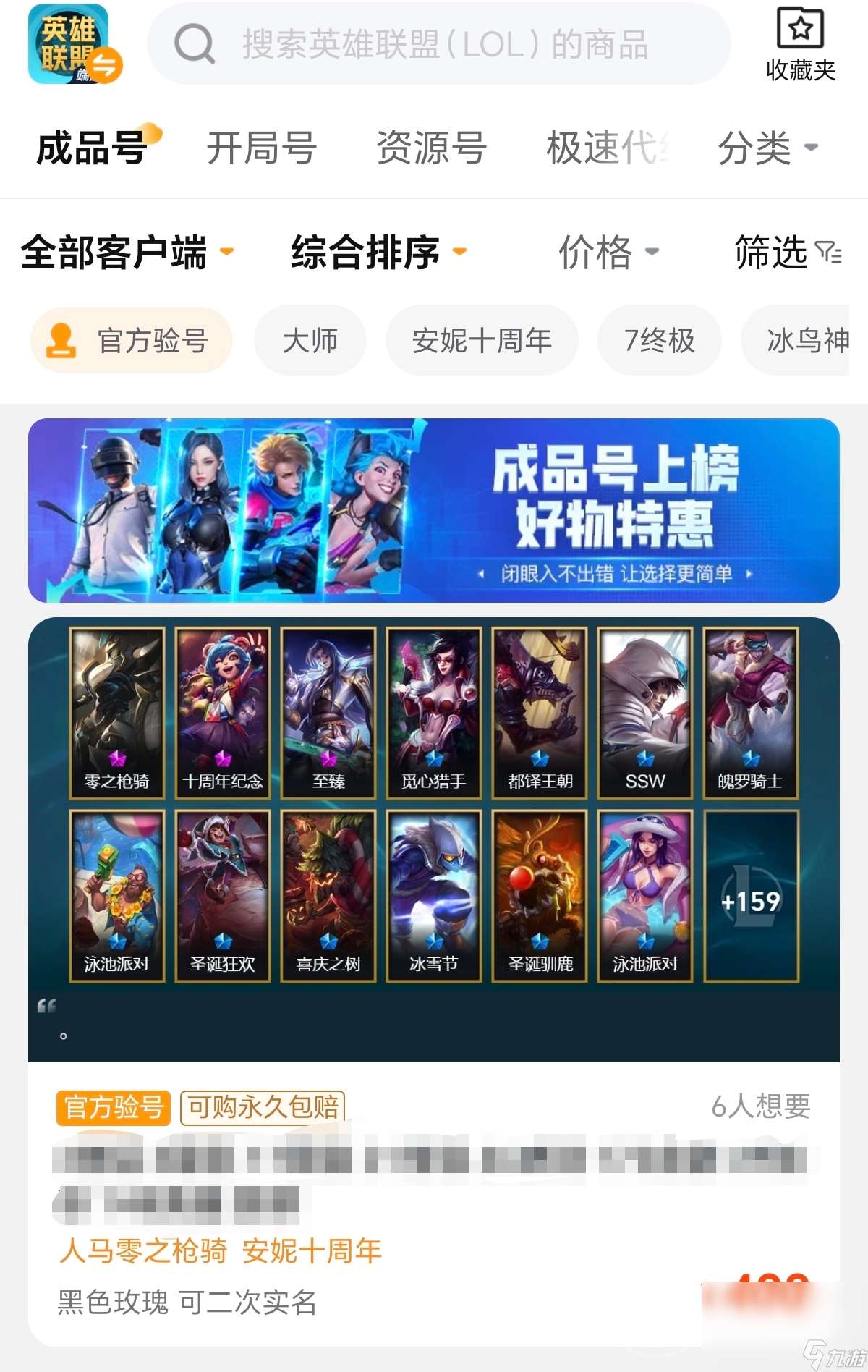
Task: Switch game via the 英雄联盟 icon
Action: click(72, 44)
